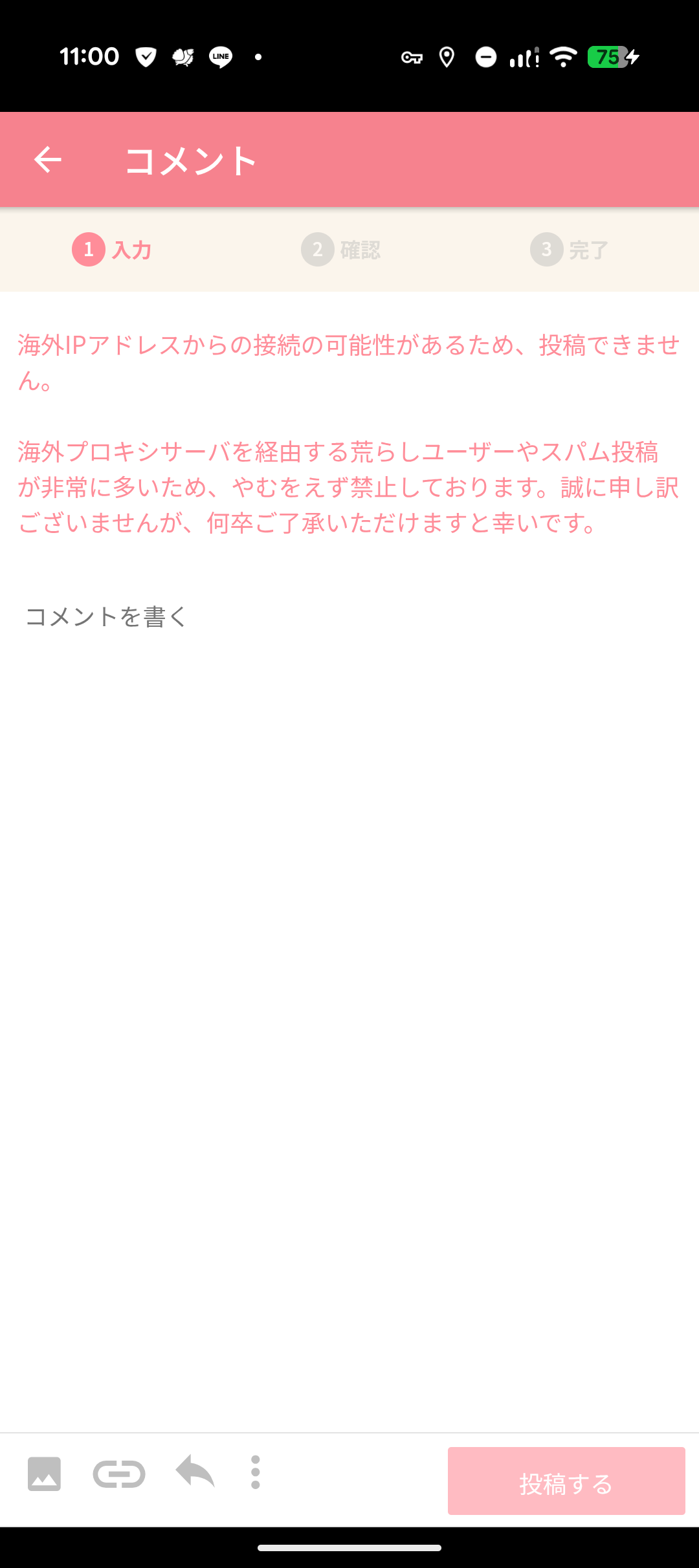Tap the 11:00 clock display

91,56
